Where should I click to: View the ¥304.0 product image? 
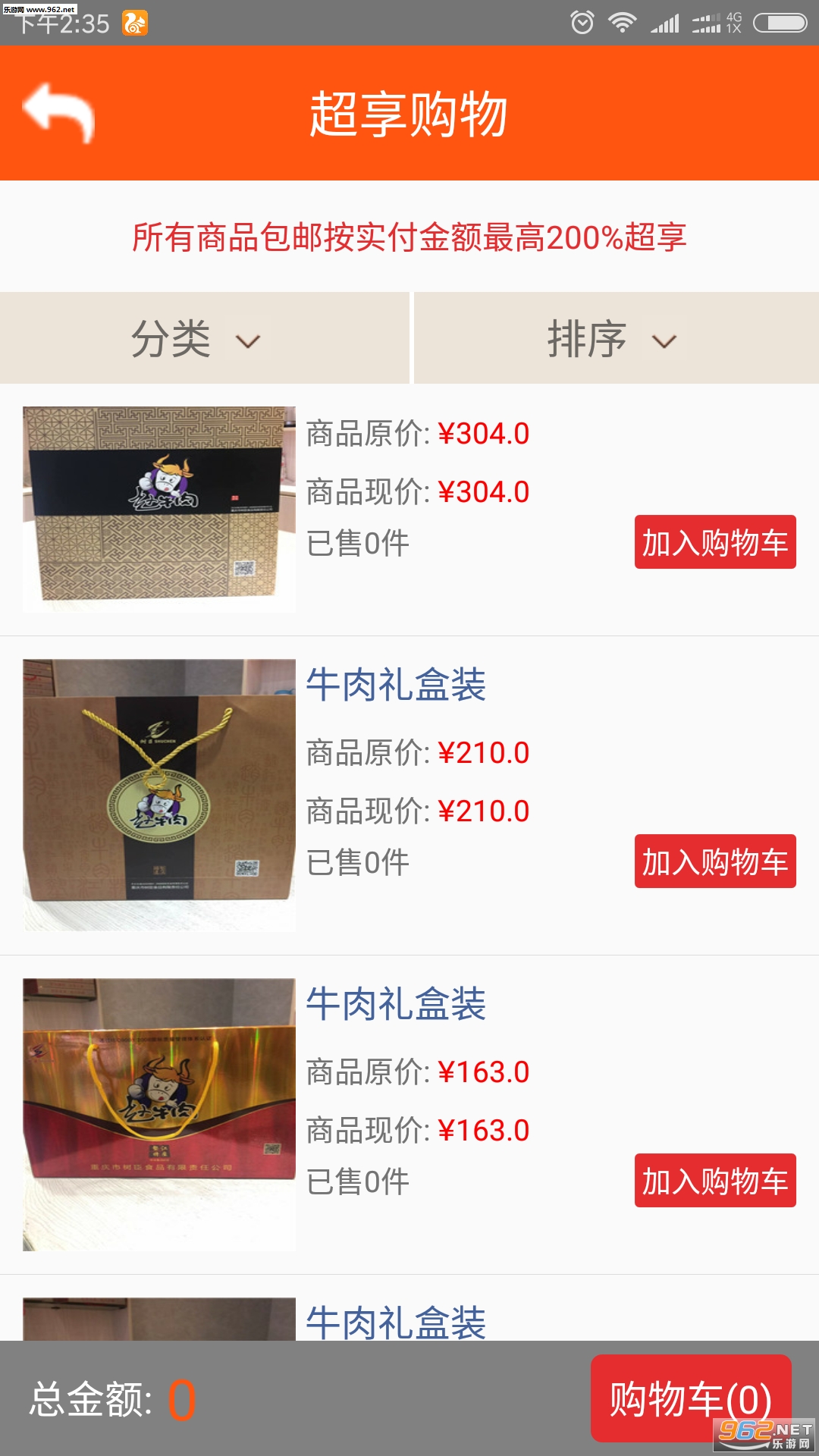pos(159,509)
